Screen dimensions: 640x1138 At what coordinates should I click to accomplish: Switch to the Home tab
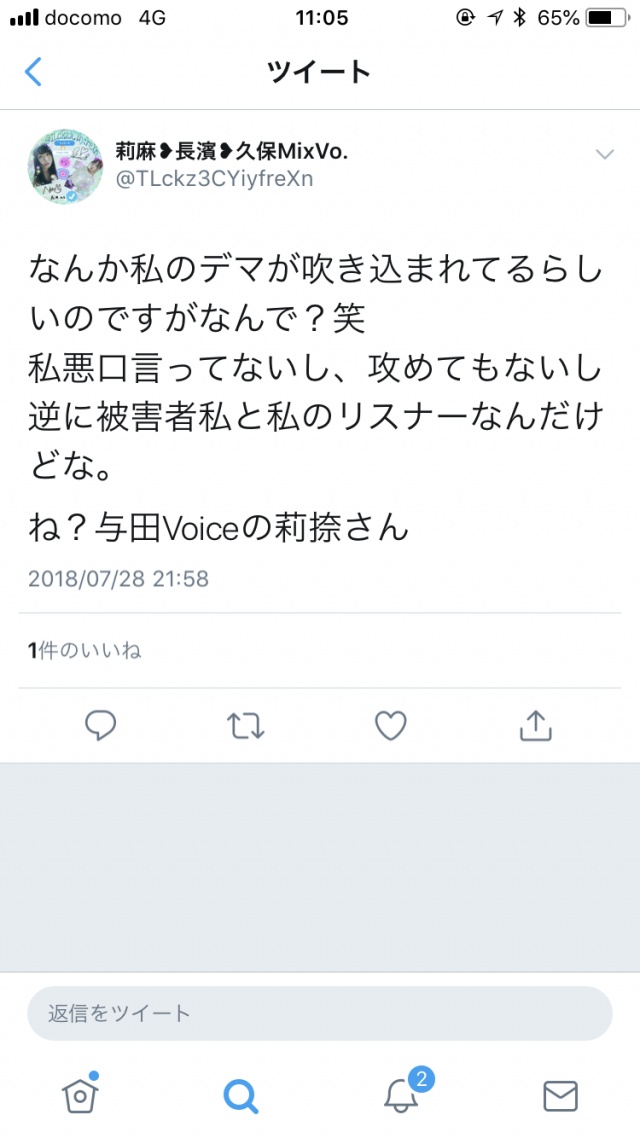click(x=81, y=1096)
